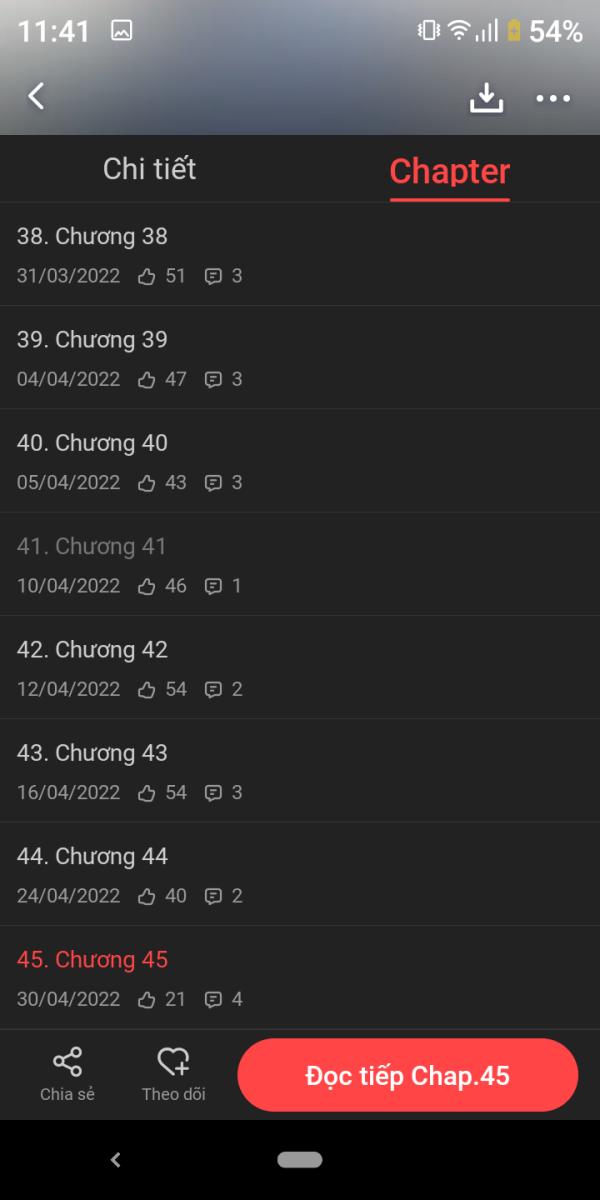Read Chương 40
The width and height of the screenshot is (600, 1200).
point(300,461)
